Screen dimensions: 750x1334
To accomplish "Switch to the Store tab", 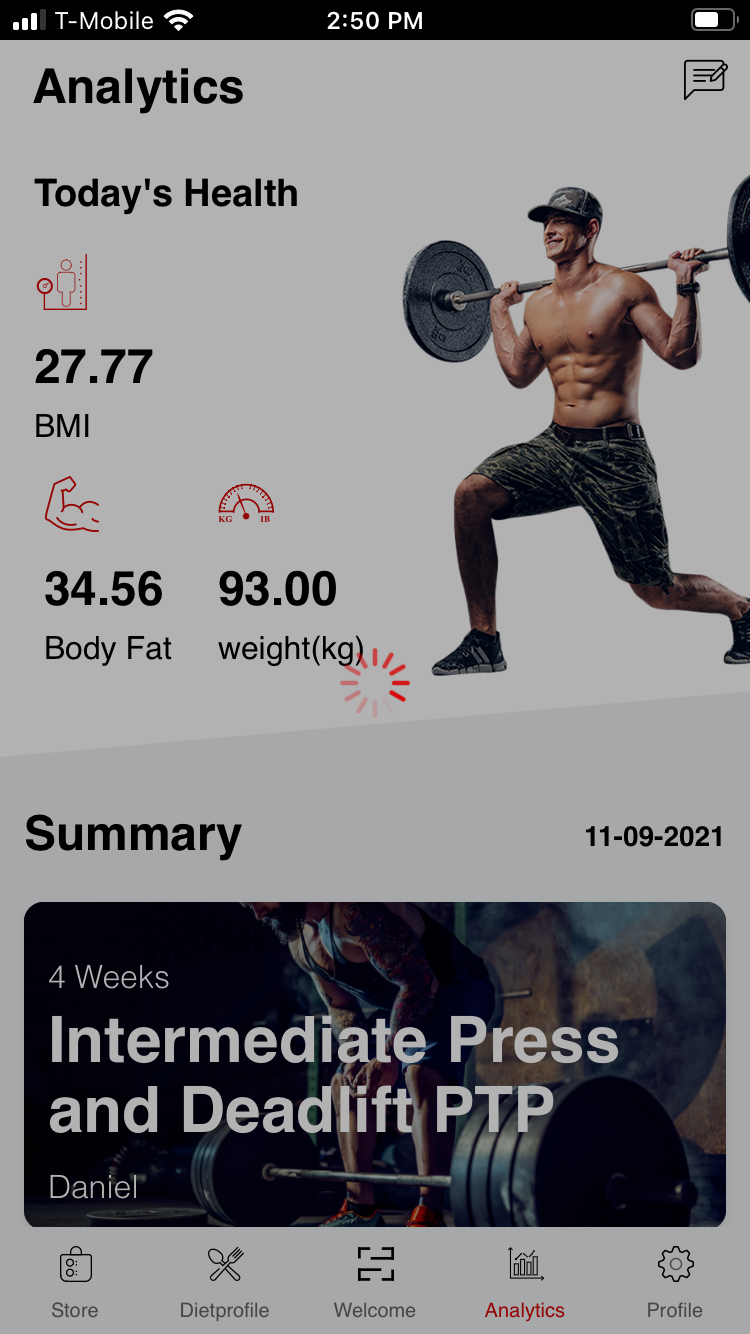I will [x=75, y=1282].
